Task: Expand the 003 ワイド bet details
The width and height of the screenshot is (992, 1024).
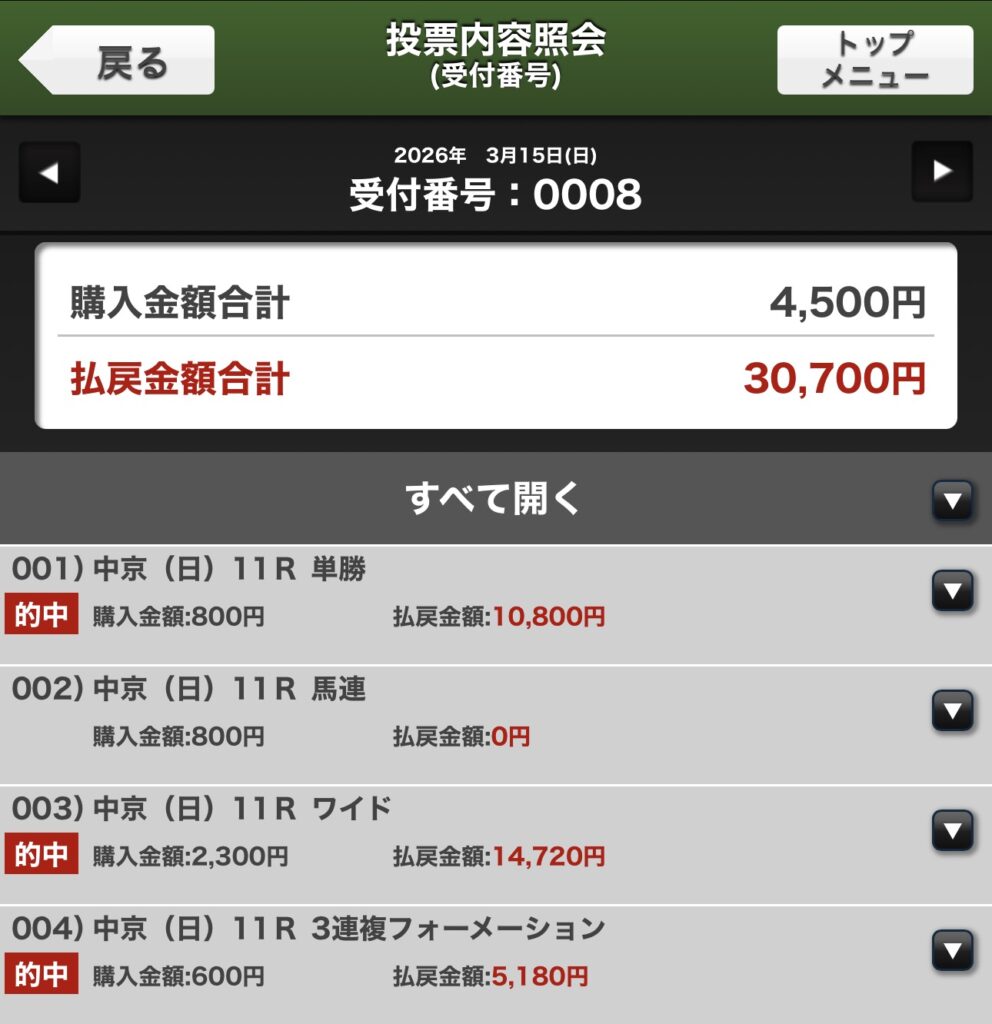Action: point(952,830)
